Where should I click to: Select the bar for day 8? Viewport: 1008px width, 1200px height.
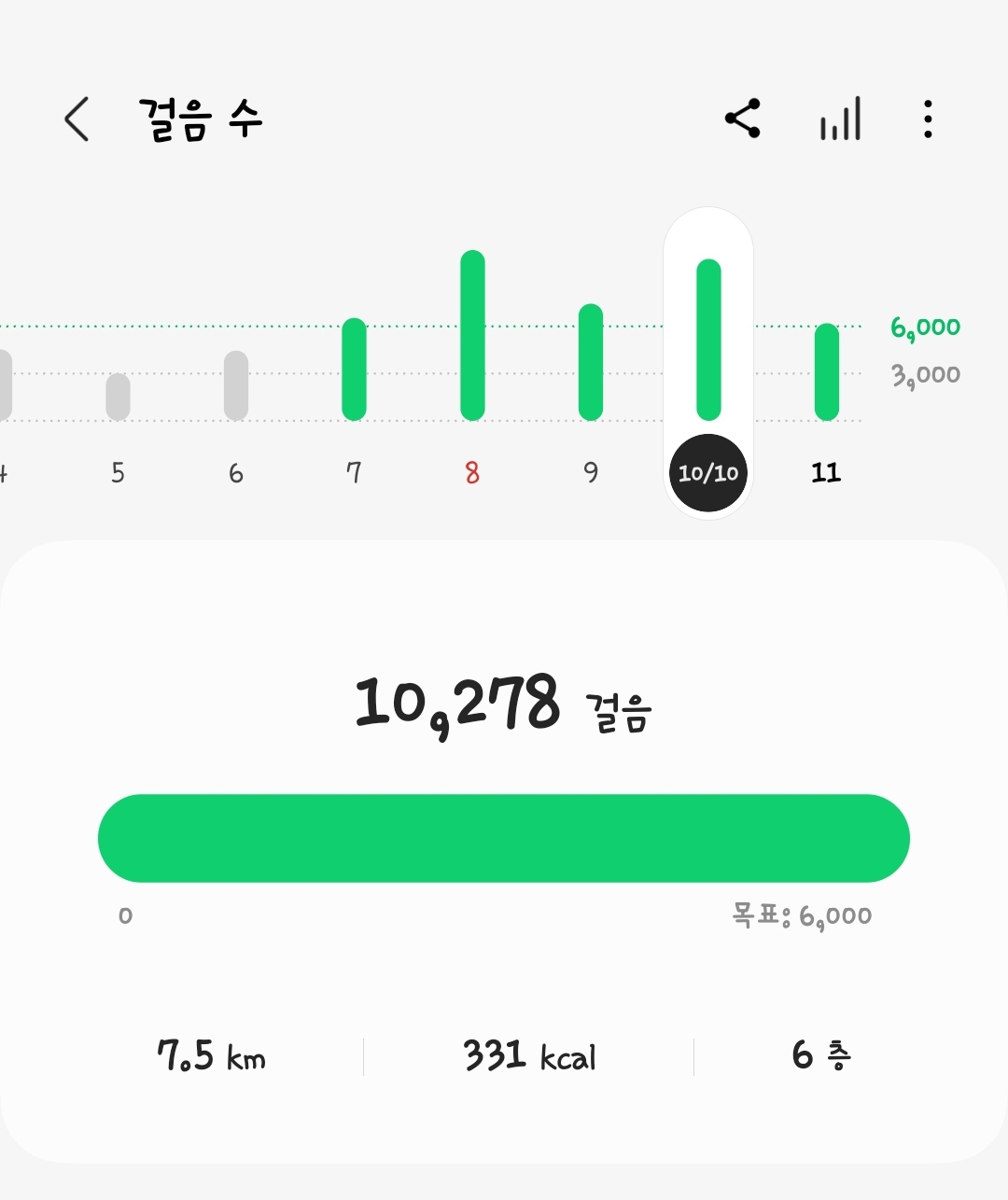click(x=473, y=336)
